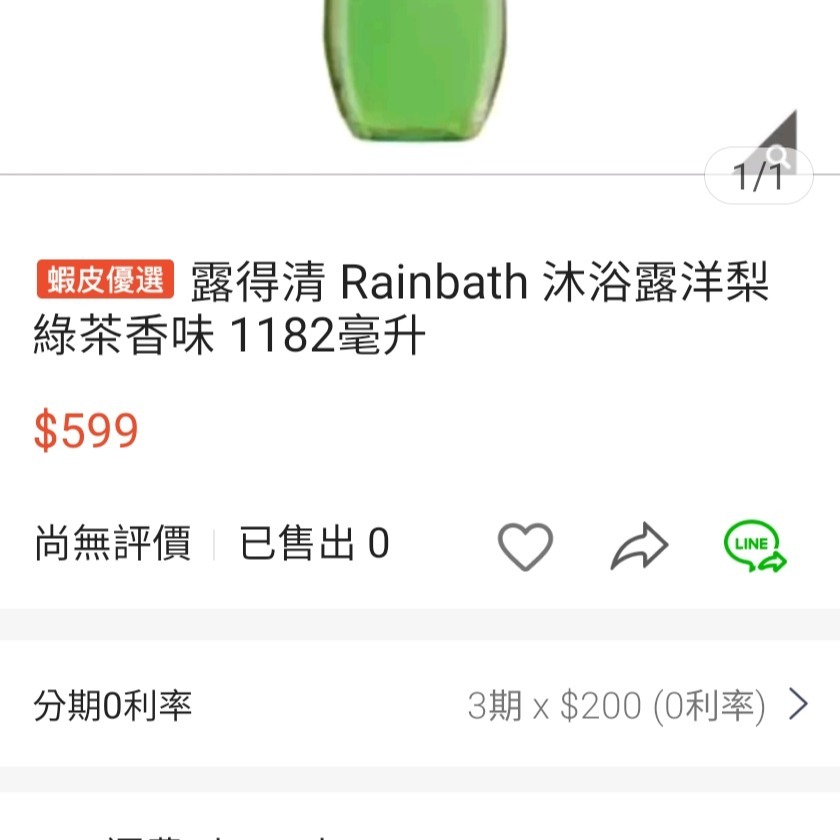This screenshot has height=840, width=840.
Task: Add this product to favorites with the heart
Action: pyautogui.click(x=525, y=546)
